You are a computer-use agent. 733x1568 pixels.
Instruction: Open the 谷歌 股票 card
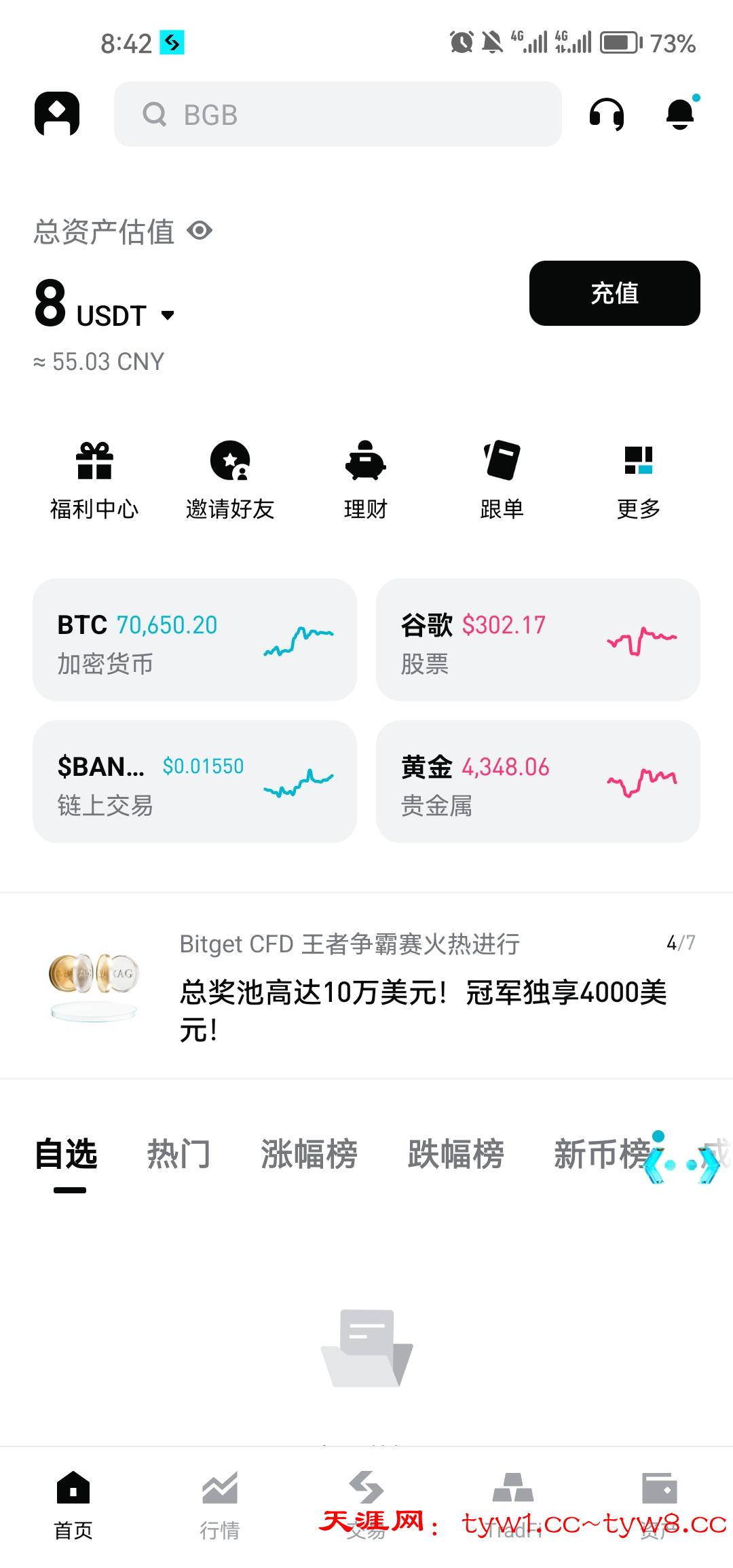pos(538,639)
